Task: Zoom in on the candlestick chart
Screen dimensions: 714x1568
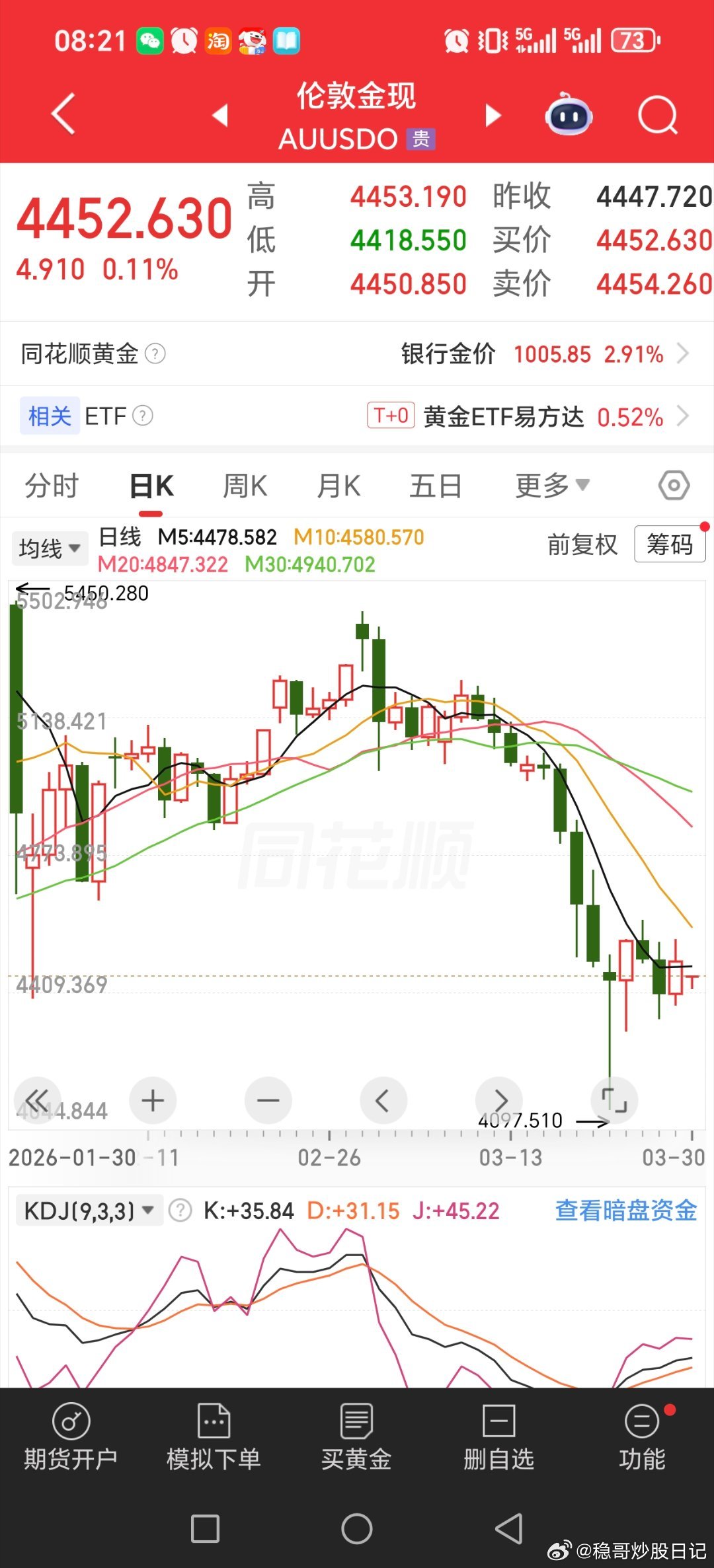Action: [153, 1100]
